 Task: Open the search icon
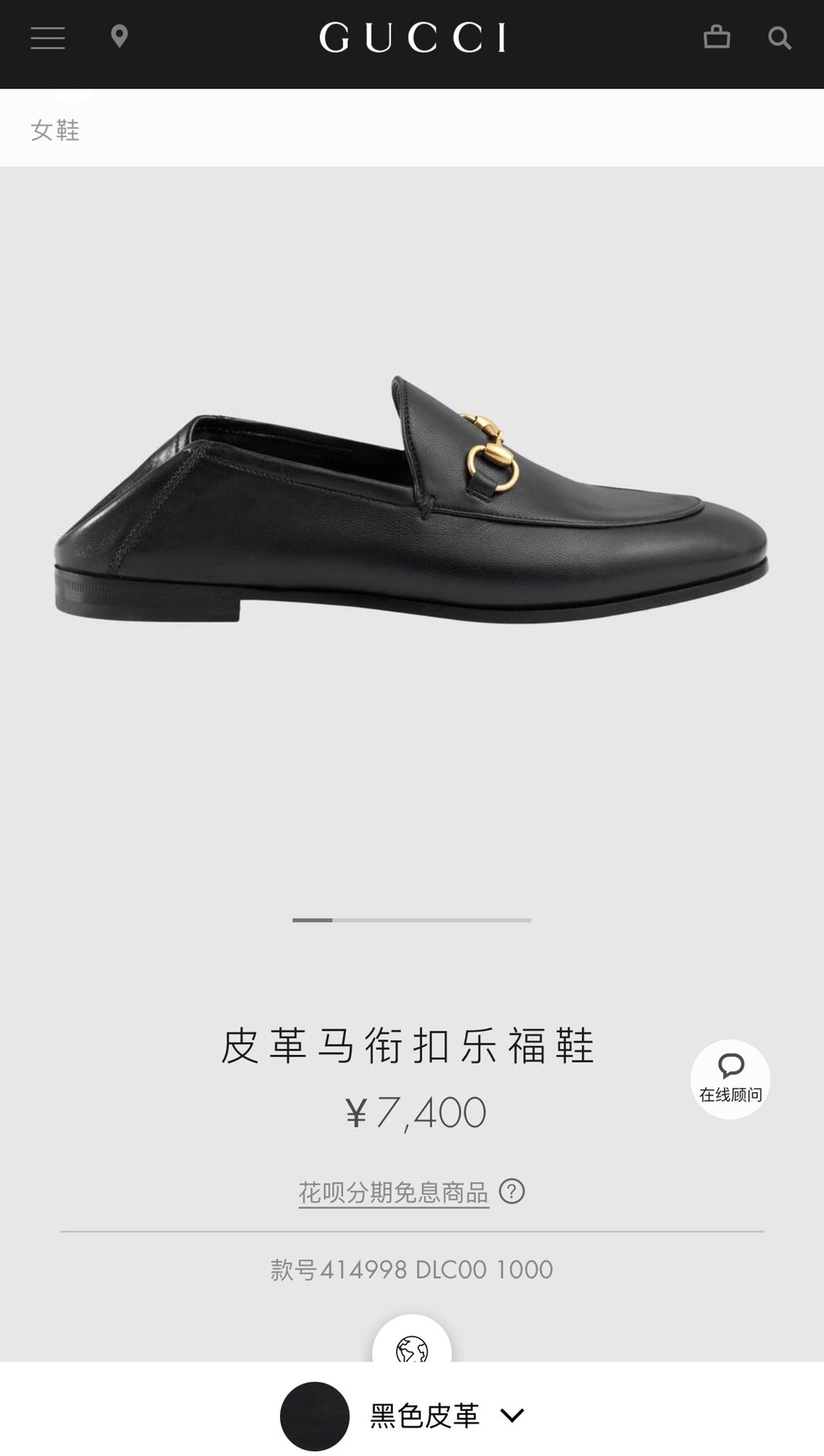point(779,38)
